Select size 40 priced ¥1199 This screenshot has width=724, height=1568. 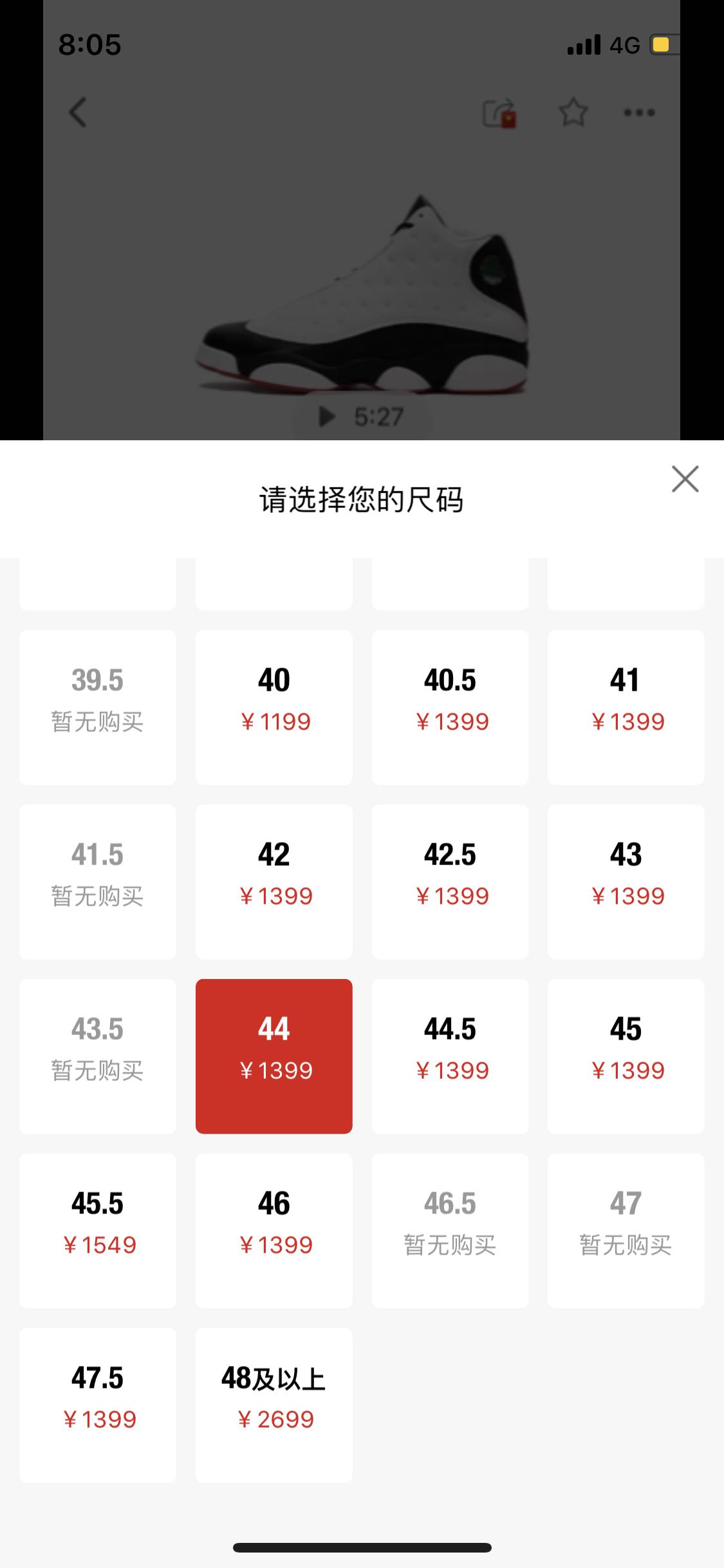(274, 707)
